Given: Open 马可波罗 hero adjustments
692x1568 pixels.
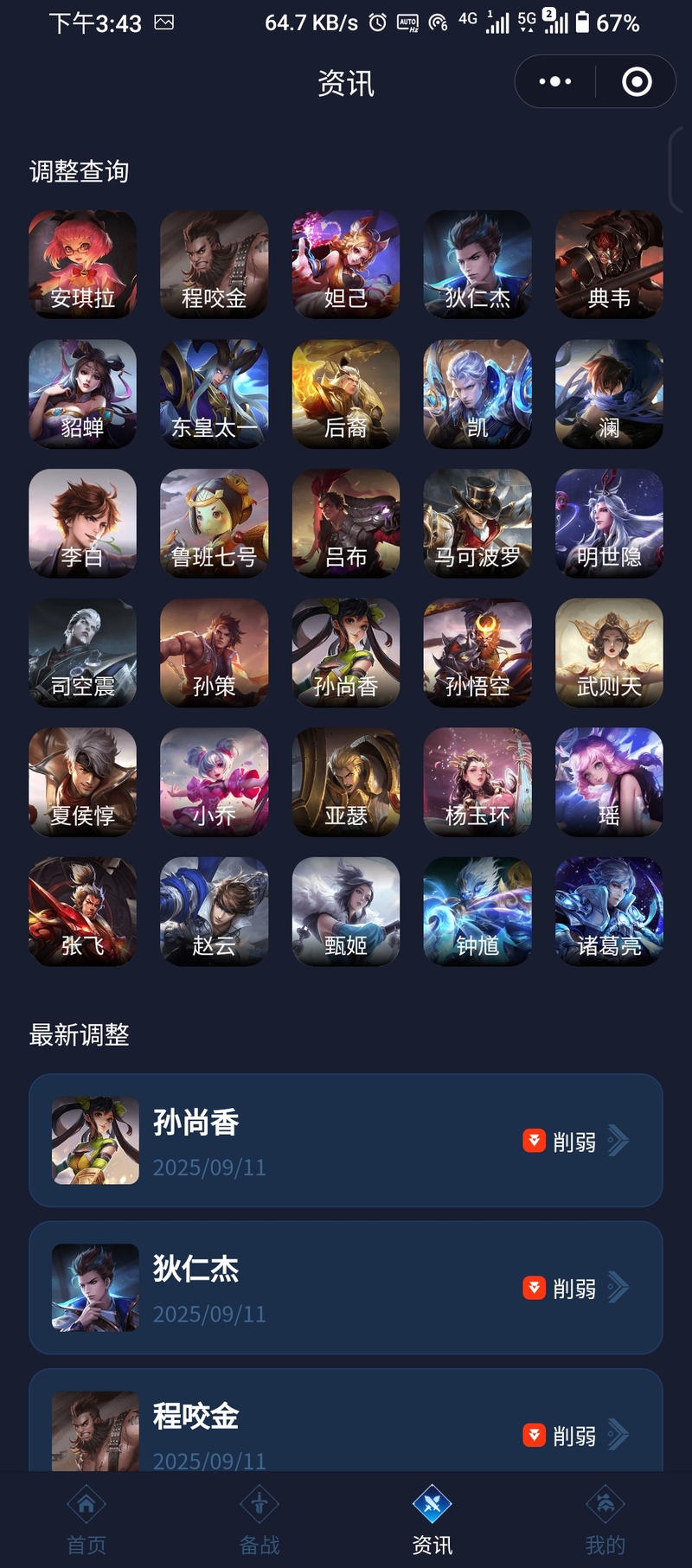Looking at the screenshot, I should pos(477,523).
